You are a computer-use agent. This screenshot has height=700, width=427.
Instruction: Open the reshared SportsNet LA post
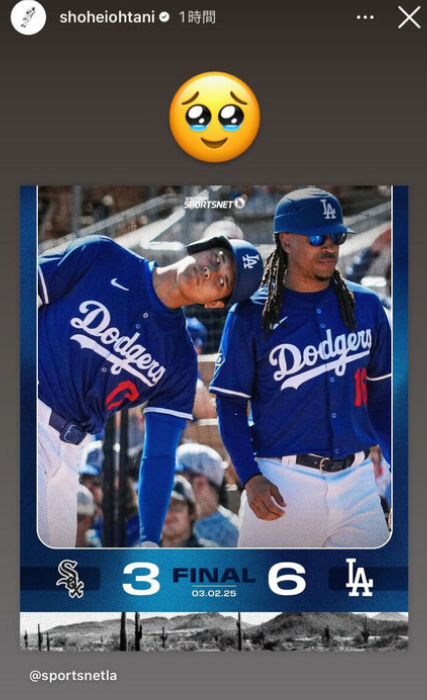214,417
